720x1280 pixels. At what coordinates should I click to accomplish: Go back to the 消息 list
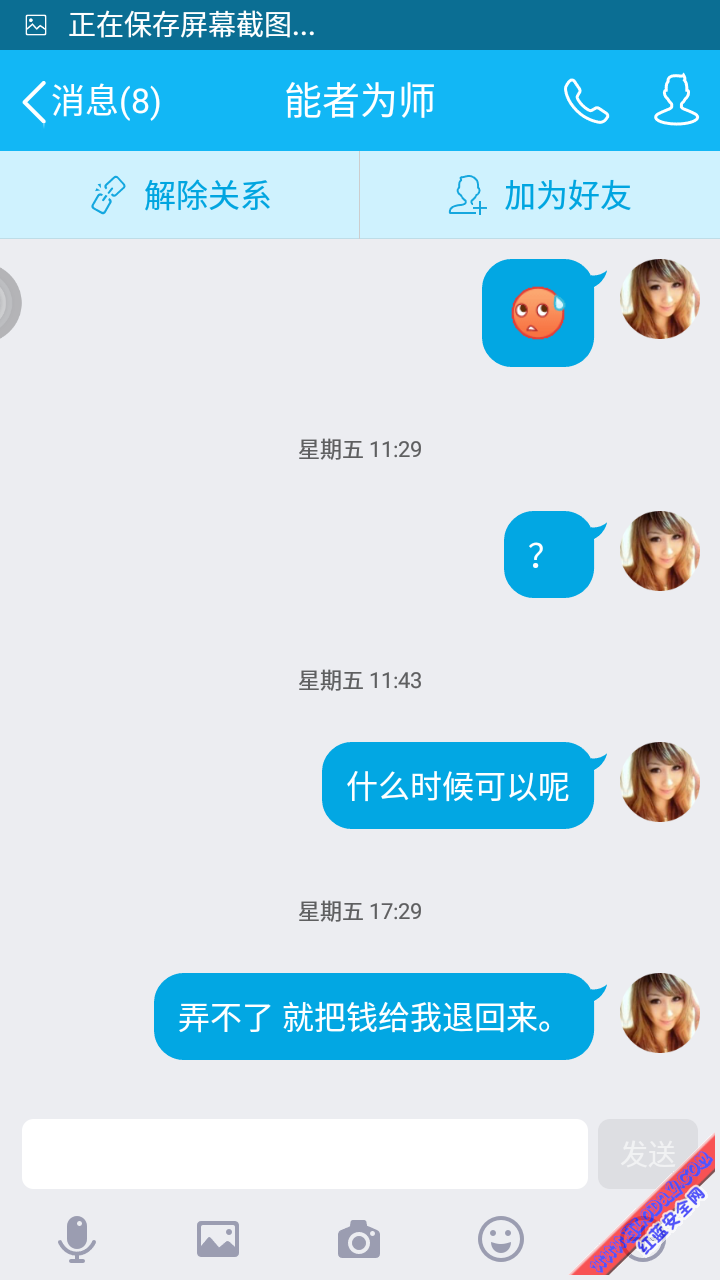pos(90,102)
